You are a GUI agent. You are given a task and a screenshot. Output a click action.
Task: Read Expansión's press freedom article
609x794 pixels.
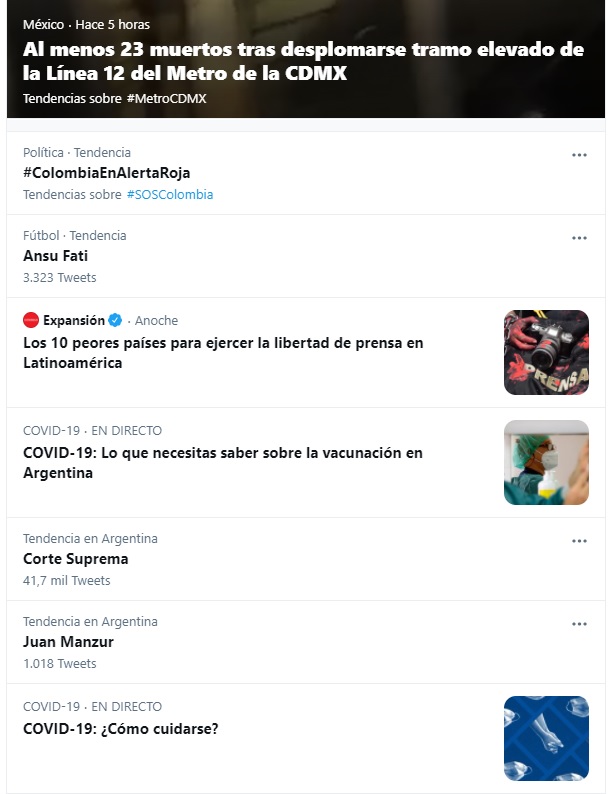[222, 352]
